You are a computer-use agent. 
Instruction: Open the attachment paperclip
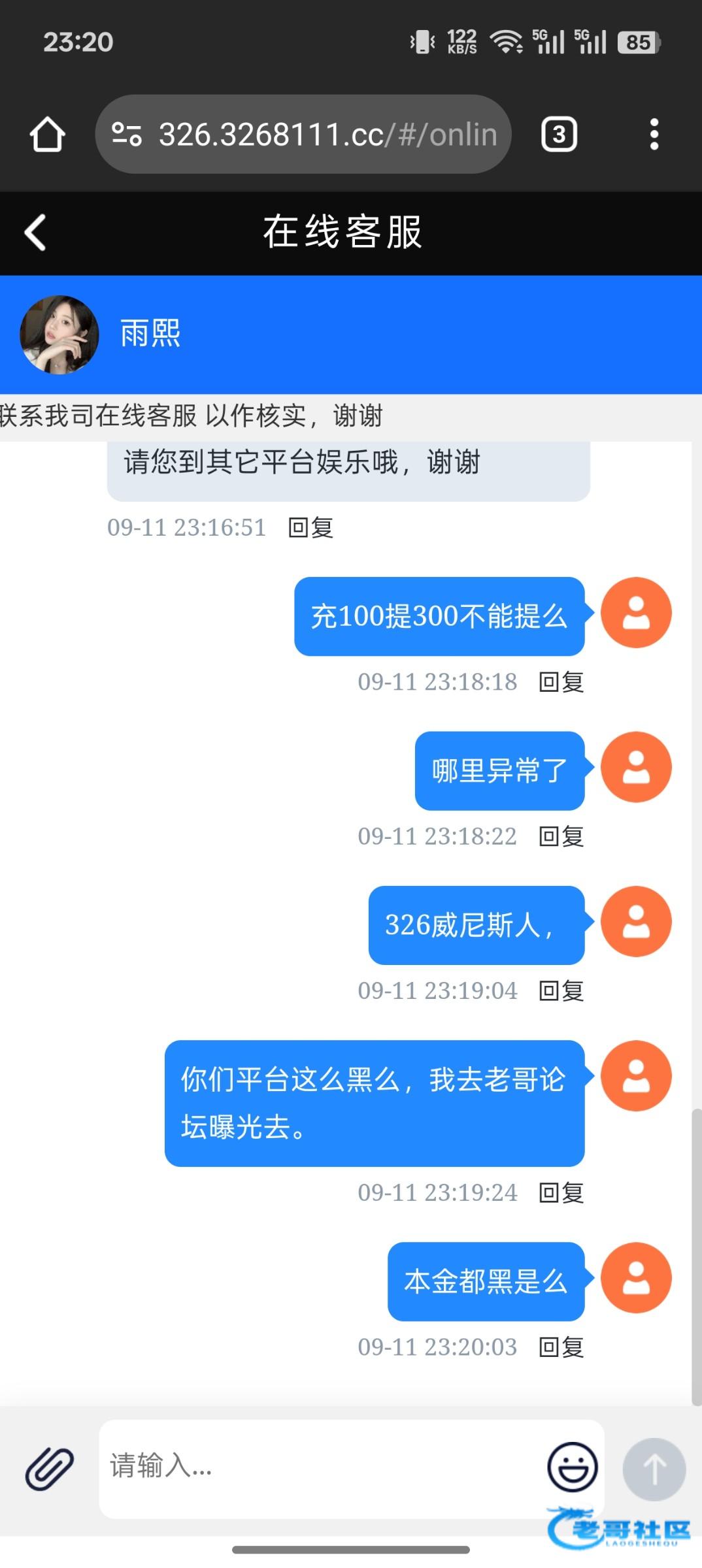pos(50,1468)
